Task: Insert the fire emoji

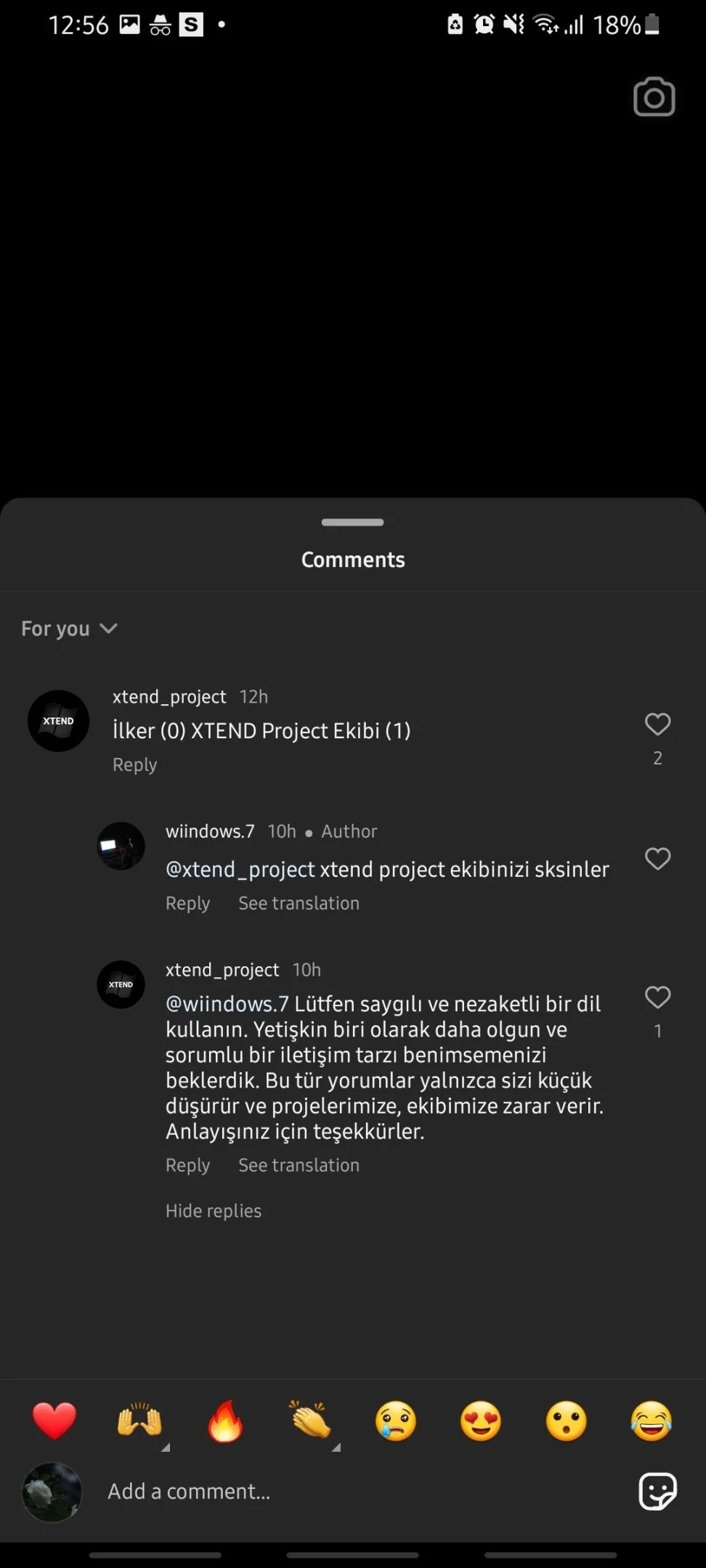Action: click(x=225, y=1421)
